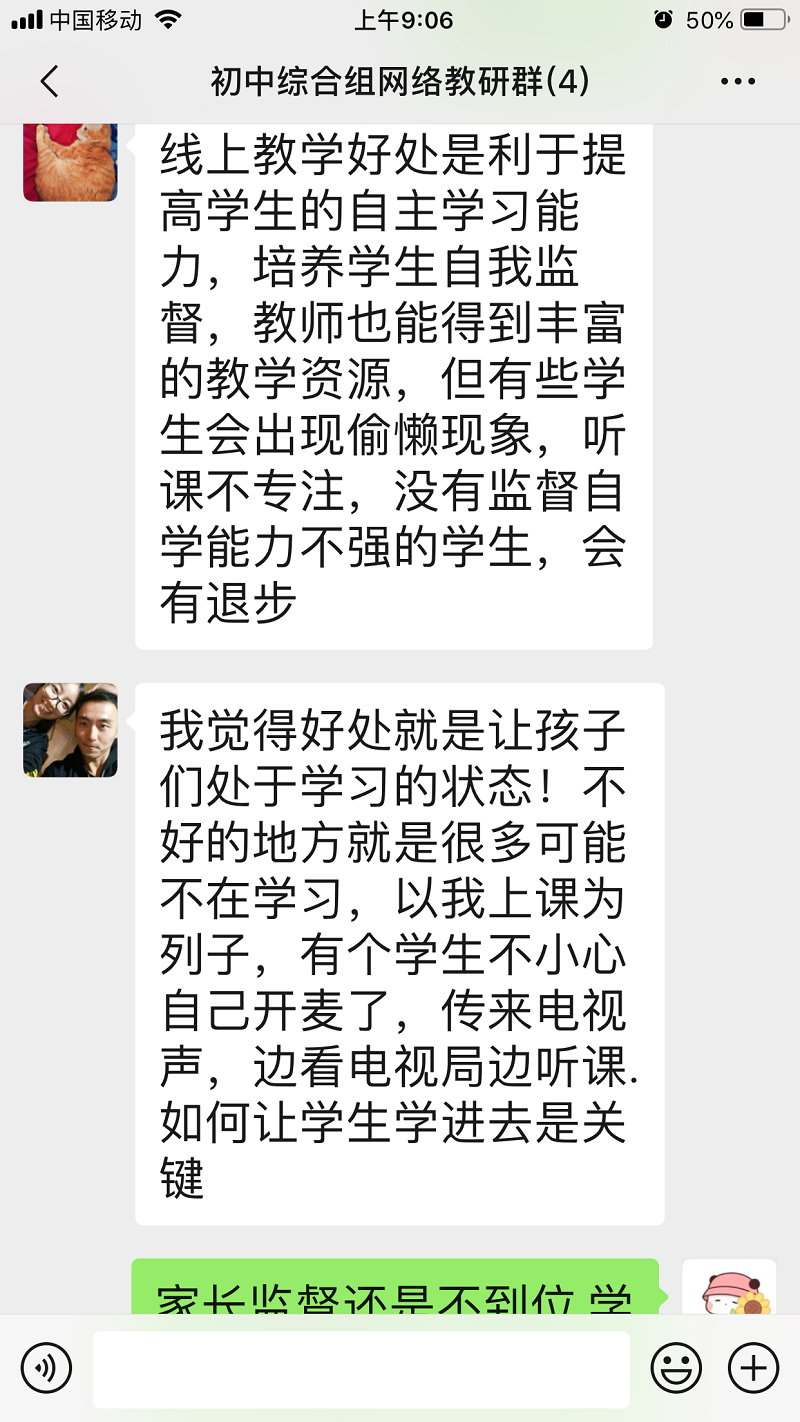
Task: Switch to voice message input
Action: (x=46, y=1367)
